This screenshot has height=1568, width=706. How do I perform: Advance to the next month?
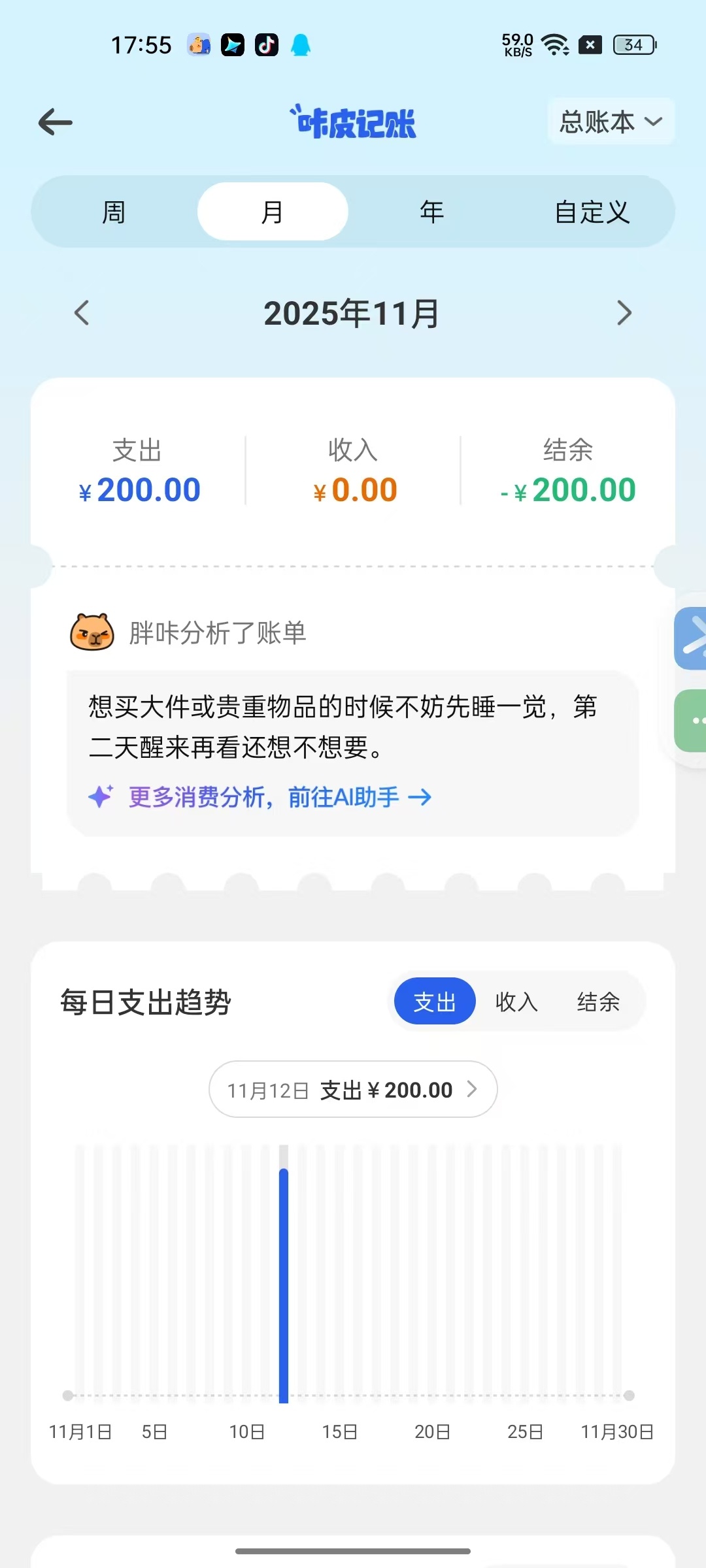pos(624,313)
